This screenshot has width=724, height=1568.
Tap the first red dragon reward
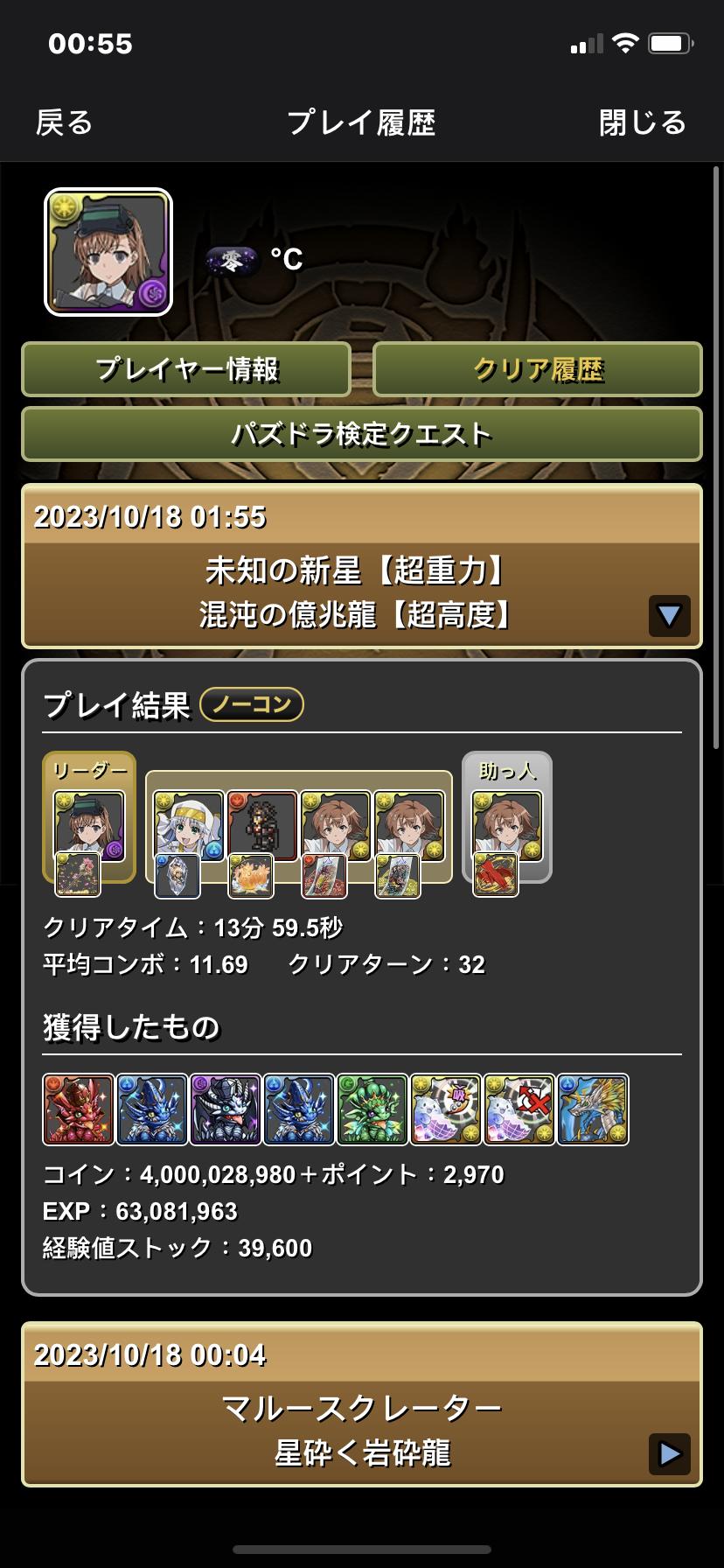click(x=79, y=1109)
